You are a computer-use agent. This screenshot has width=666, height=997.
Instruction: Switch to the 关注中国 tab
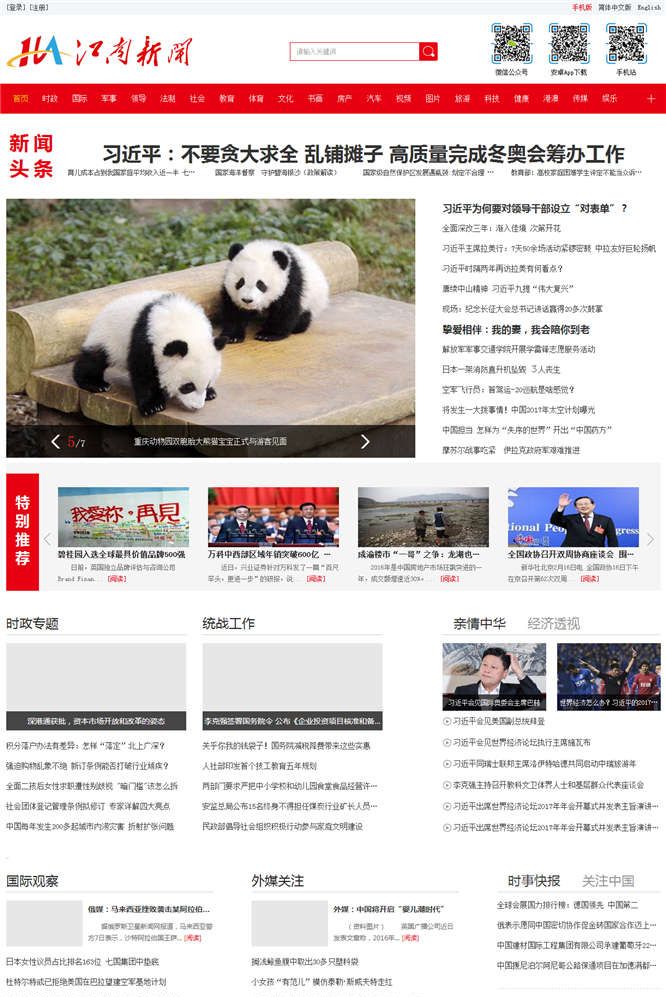608,881
